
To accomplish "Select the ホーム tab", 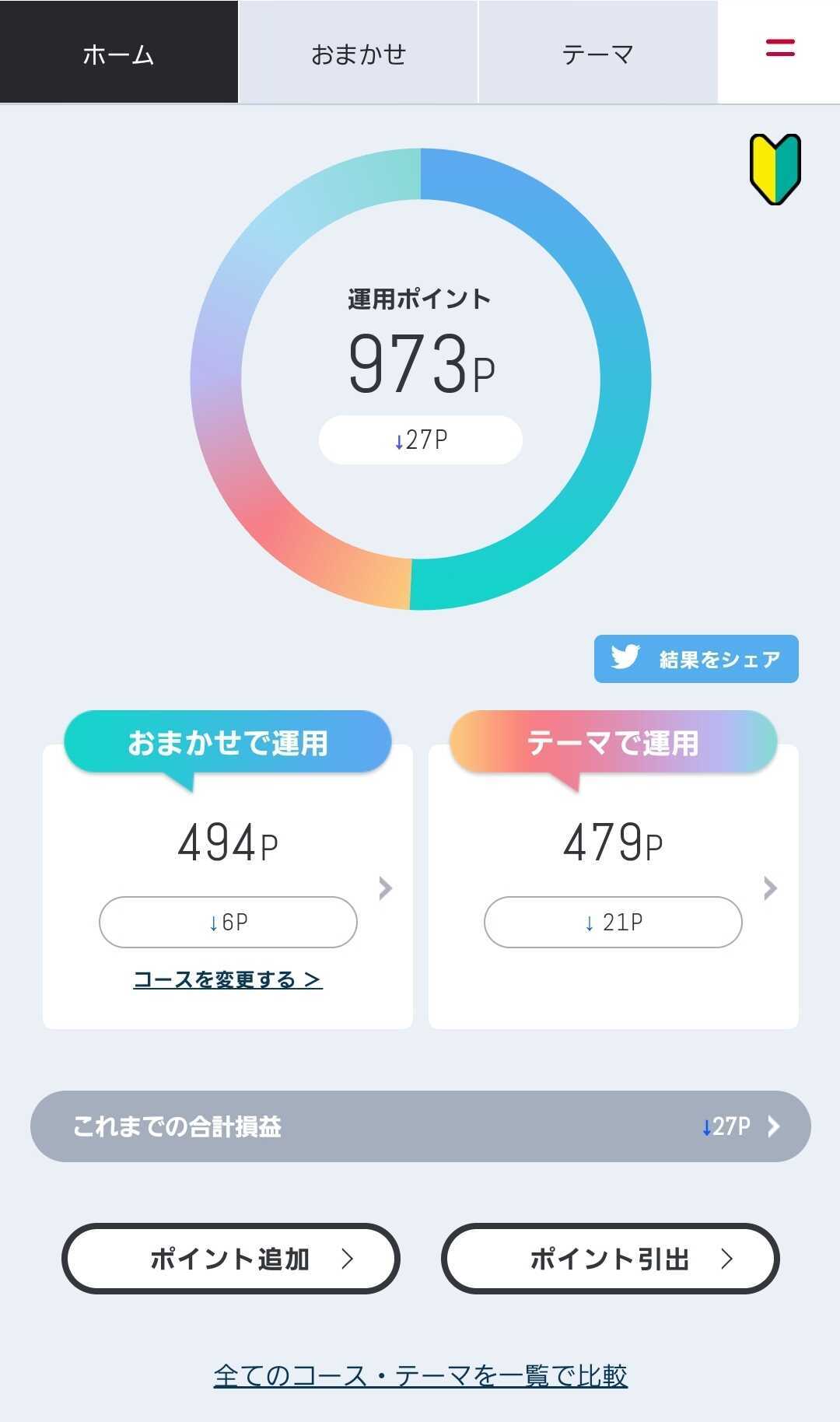I will coord(119,52).
